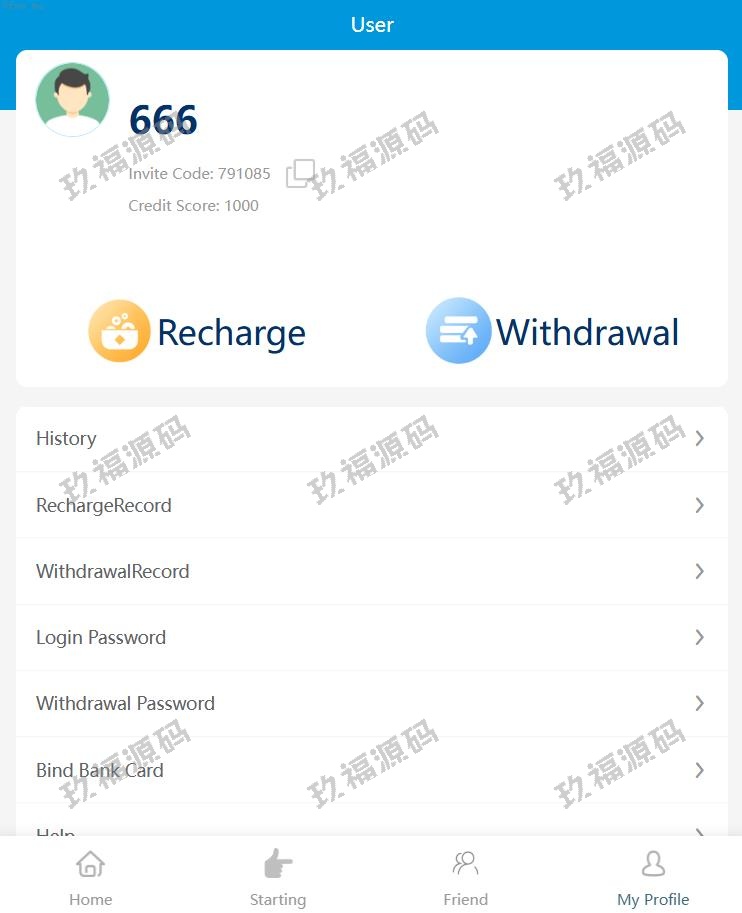Open Withdrawal Password settings
This screenshot has width=742, height=913.
tap(371, 703)
